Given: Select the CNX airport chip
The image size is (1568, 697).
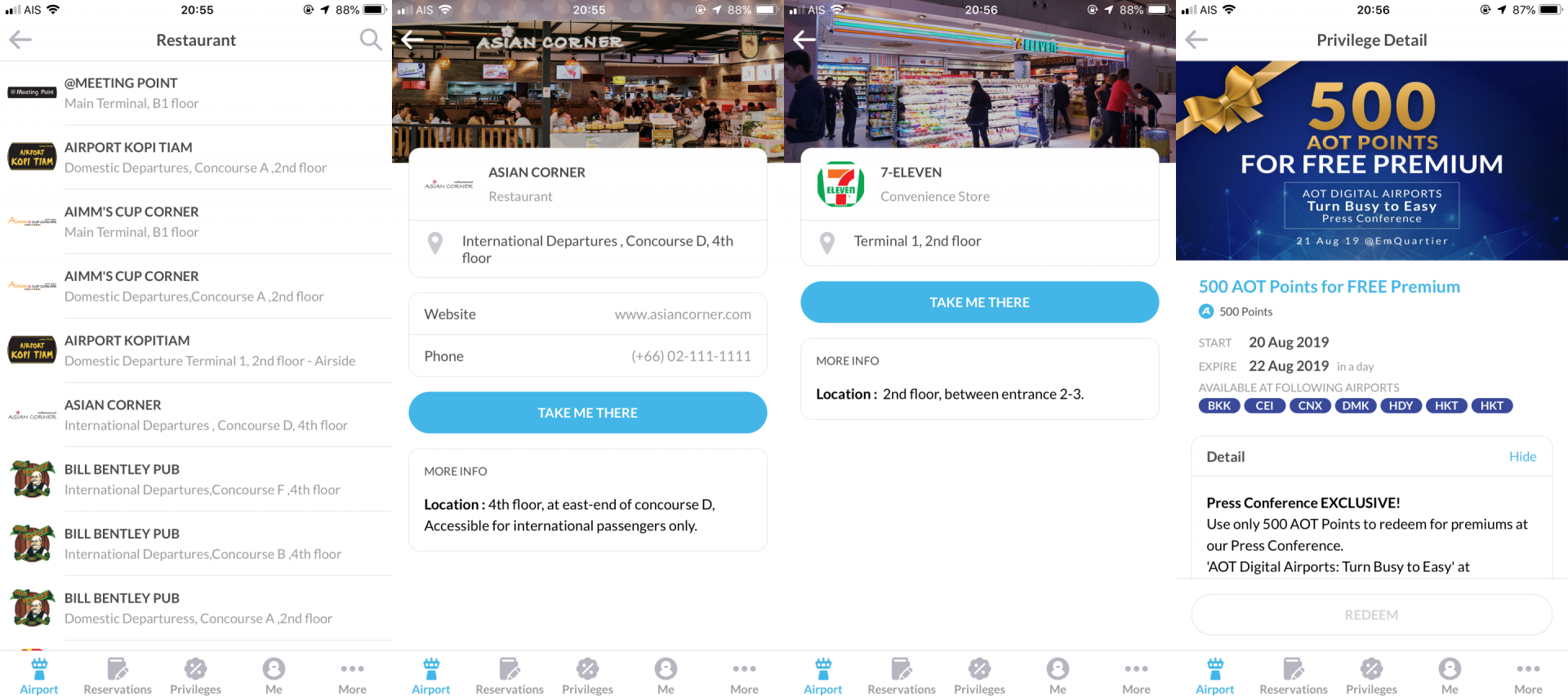Looking at the screenshot, I should [1310, 406].
